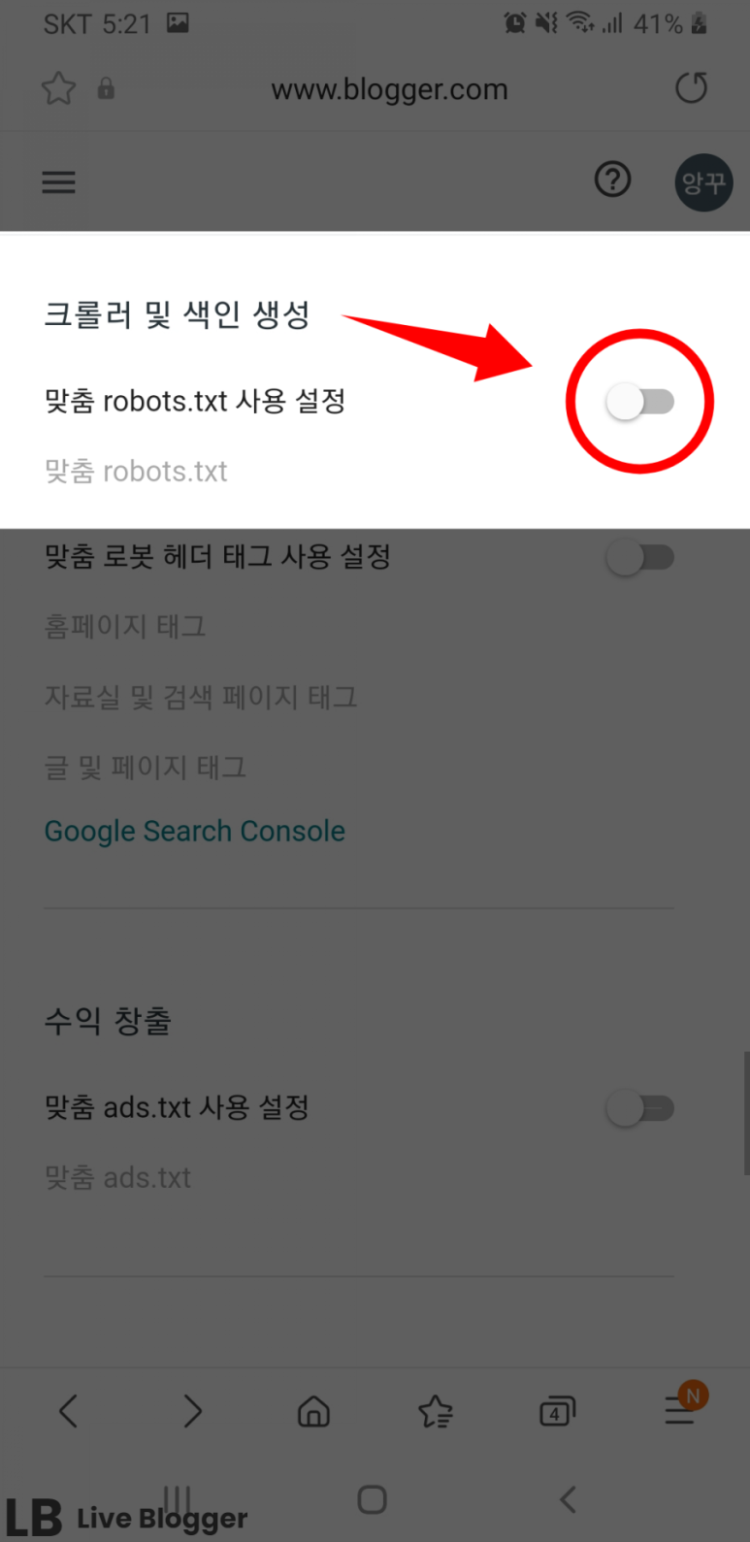Go to the browser home page
This screenshot has height=1542, width=750.
314,1412
